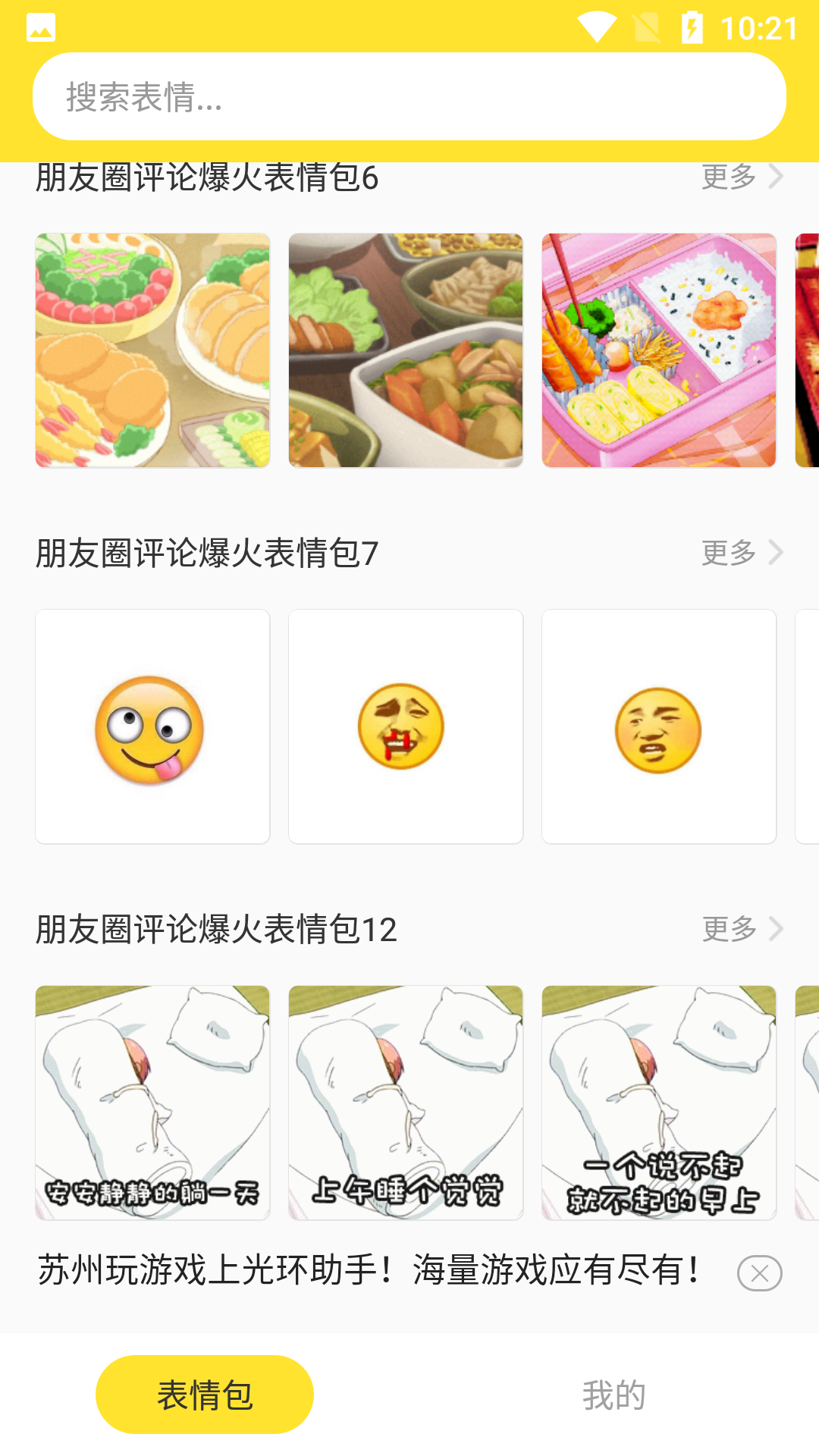
Task: Tap the gallery icon in status bar
Action: [39, 27]
